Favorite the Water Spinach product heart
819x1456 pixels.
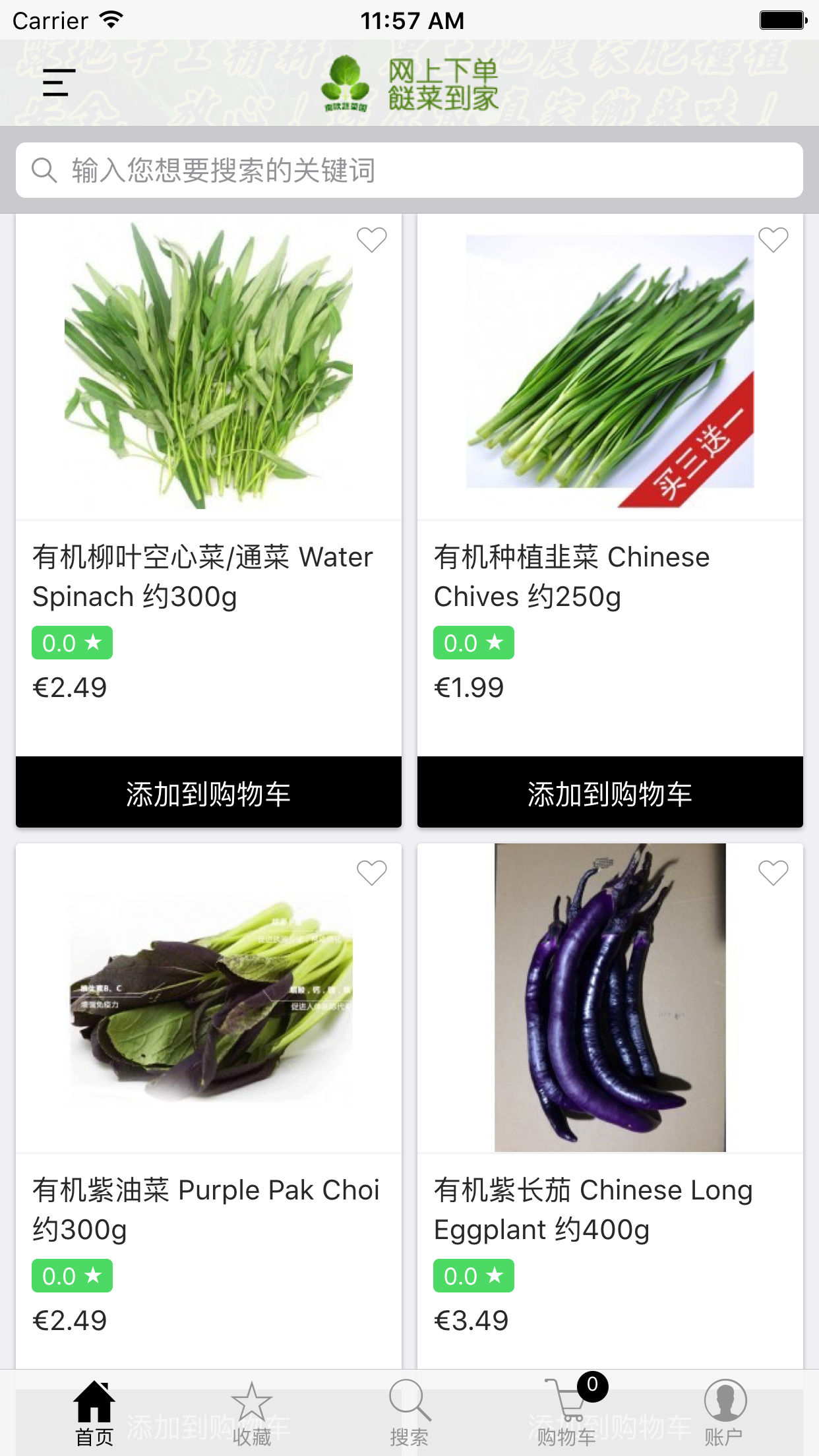click(x=372, y=240)
